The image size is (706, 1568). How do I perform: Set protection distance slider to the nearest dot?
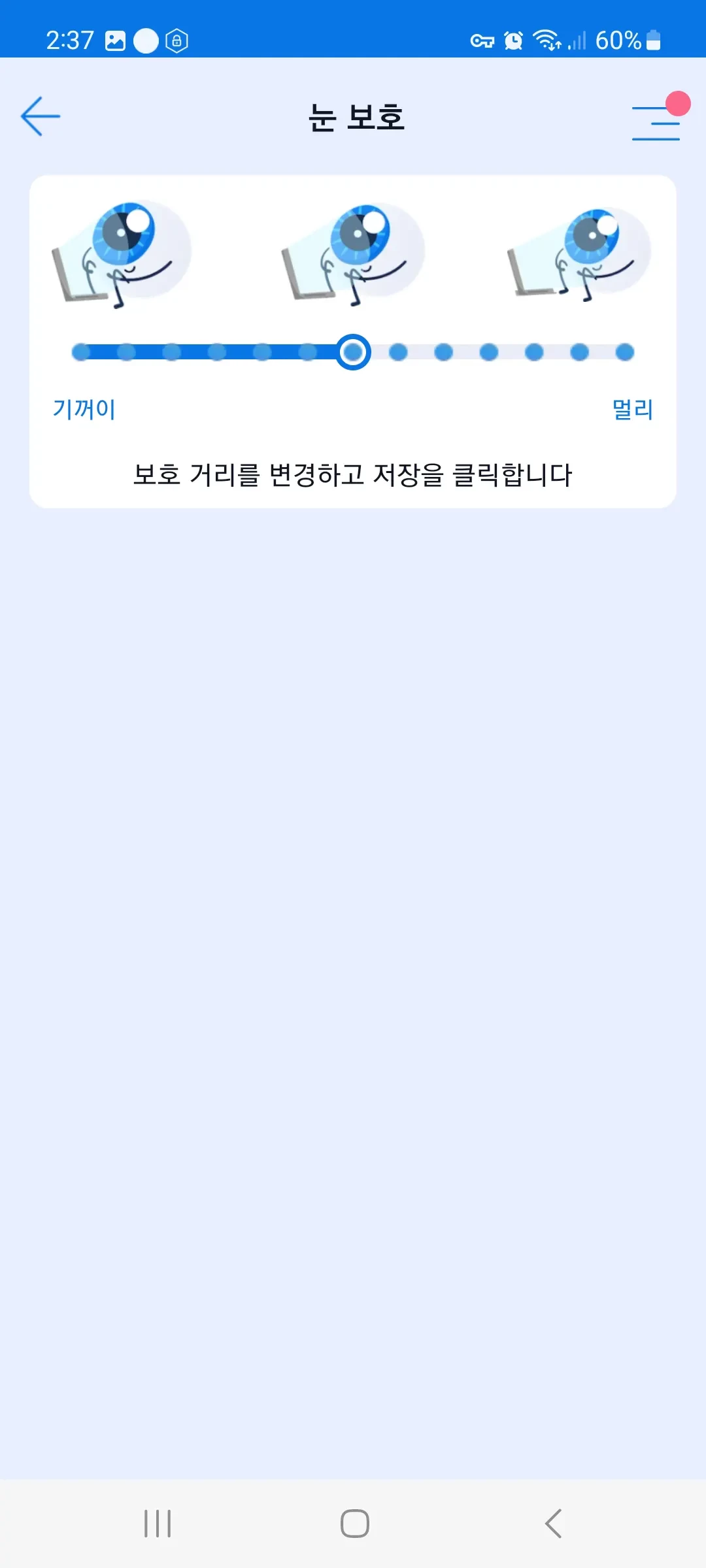pyautogui.click(x=81, y=353)
